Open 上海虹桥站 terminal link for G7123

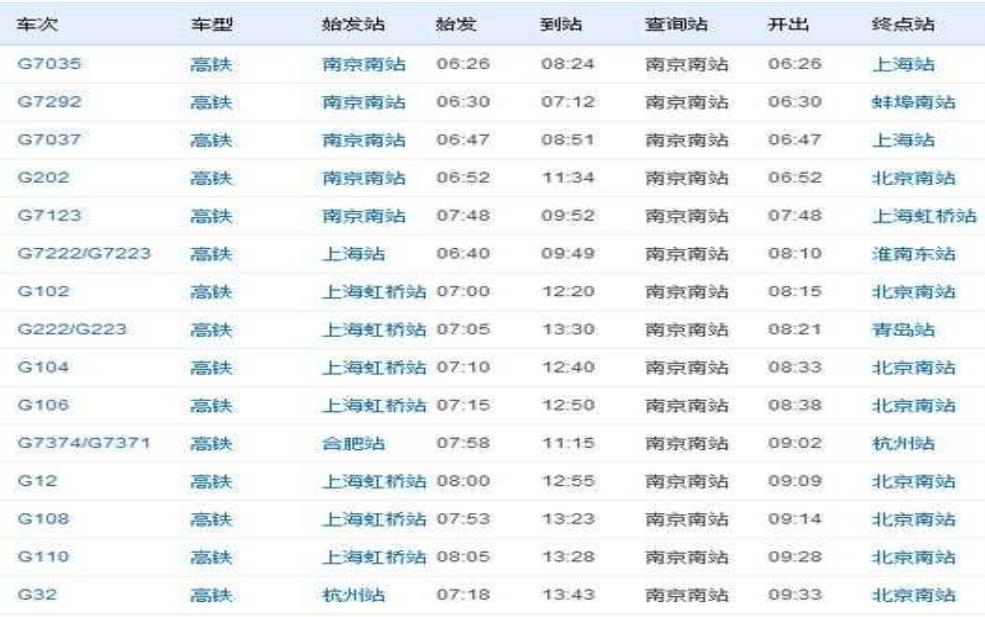tap(923, 216)
